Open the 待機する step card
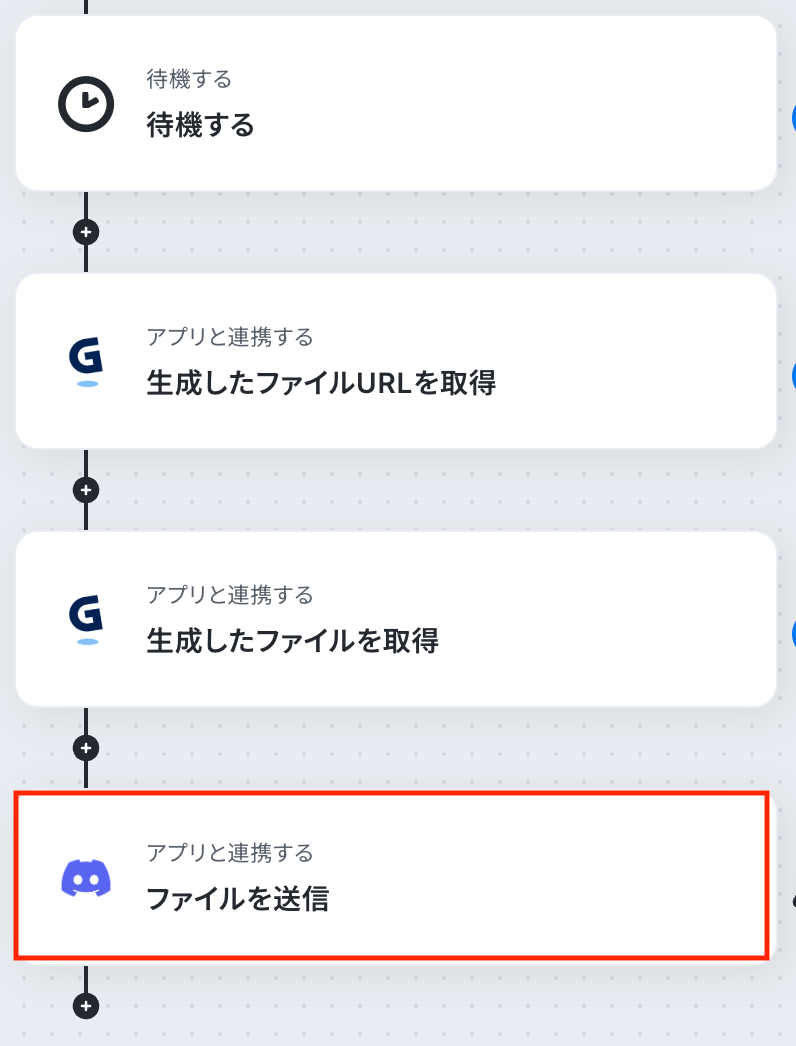This screenshot has height=1046, width=796. point(395,104)
